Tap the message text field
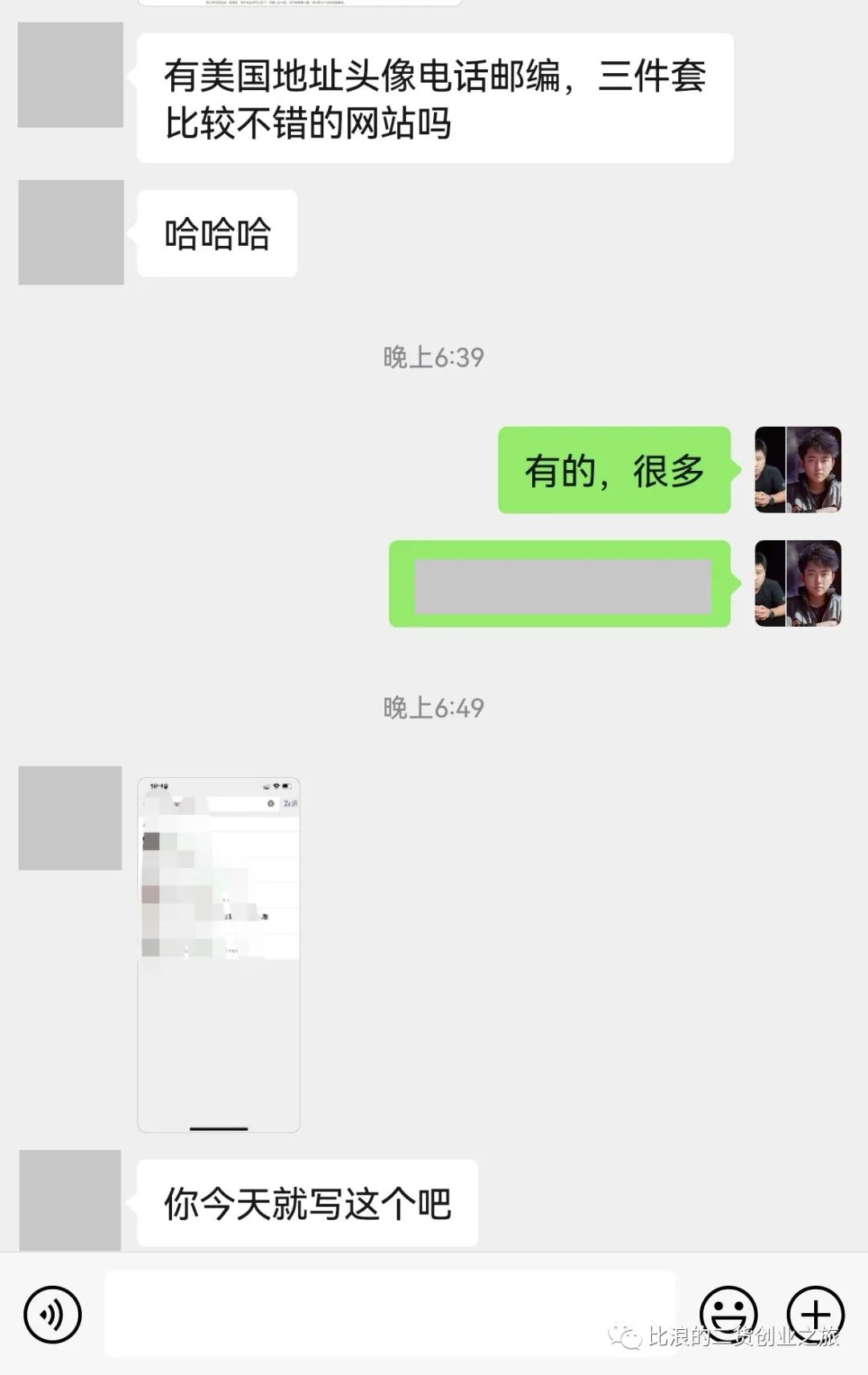868x1375 pixels. 390,1313
